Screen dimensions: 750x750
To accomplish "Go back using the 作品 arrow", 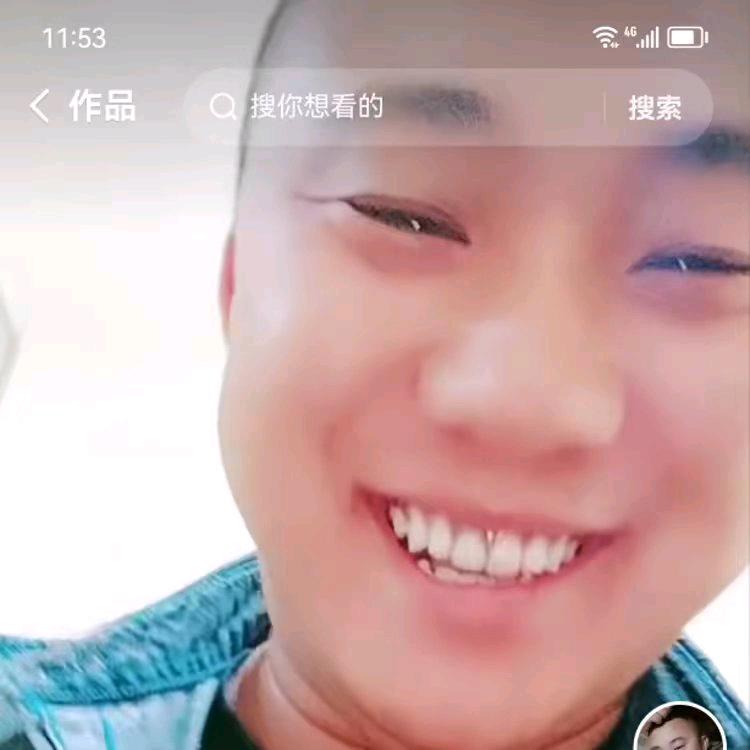I will click(x=40, y=106).
